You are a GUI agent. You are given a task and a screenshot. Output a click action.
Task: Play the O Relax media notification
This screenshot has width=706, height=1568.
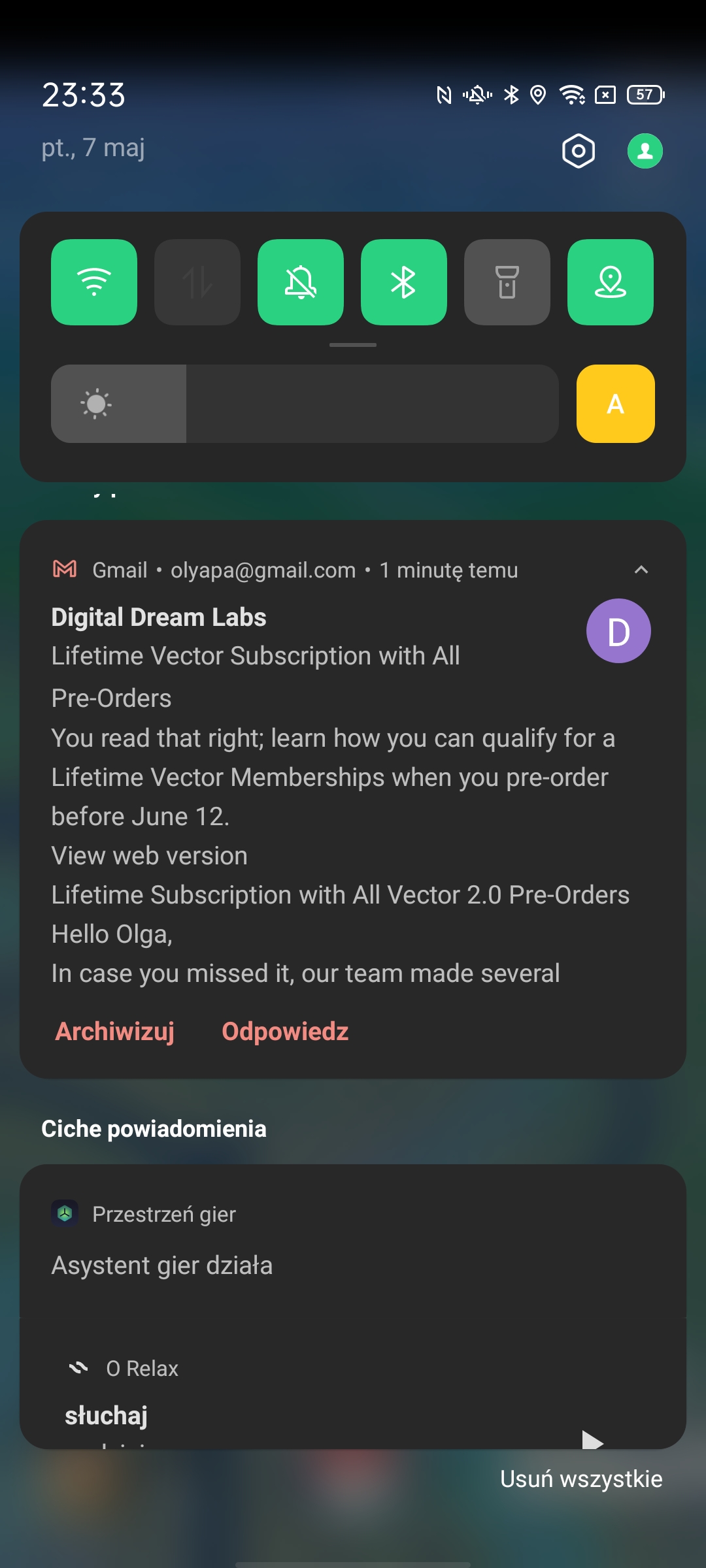[x=592, y=1440]
